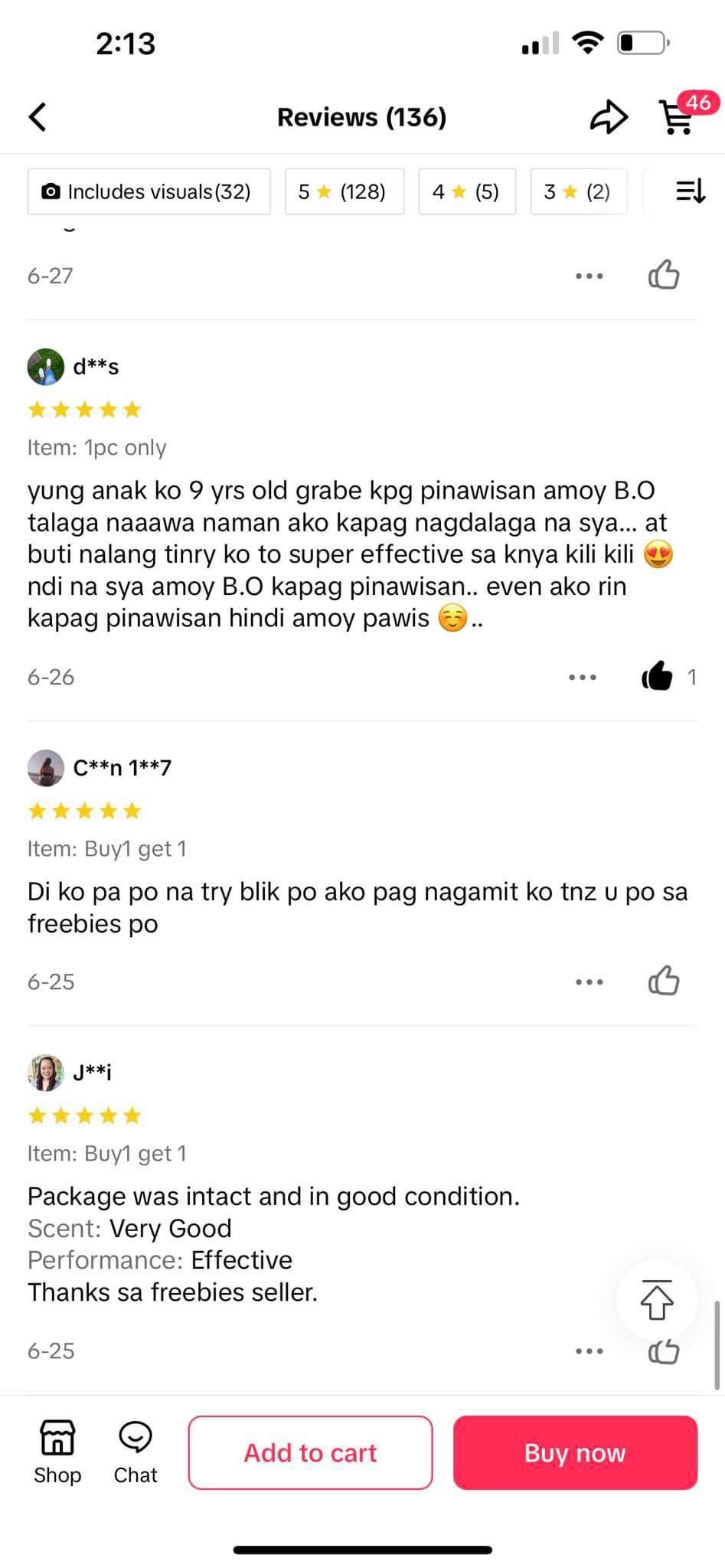Open the shopping cart

pyautogui.click(x=677, y=117)
